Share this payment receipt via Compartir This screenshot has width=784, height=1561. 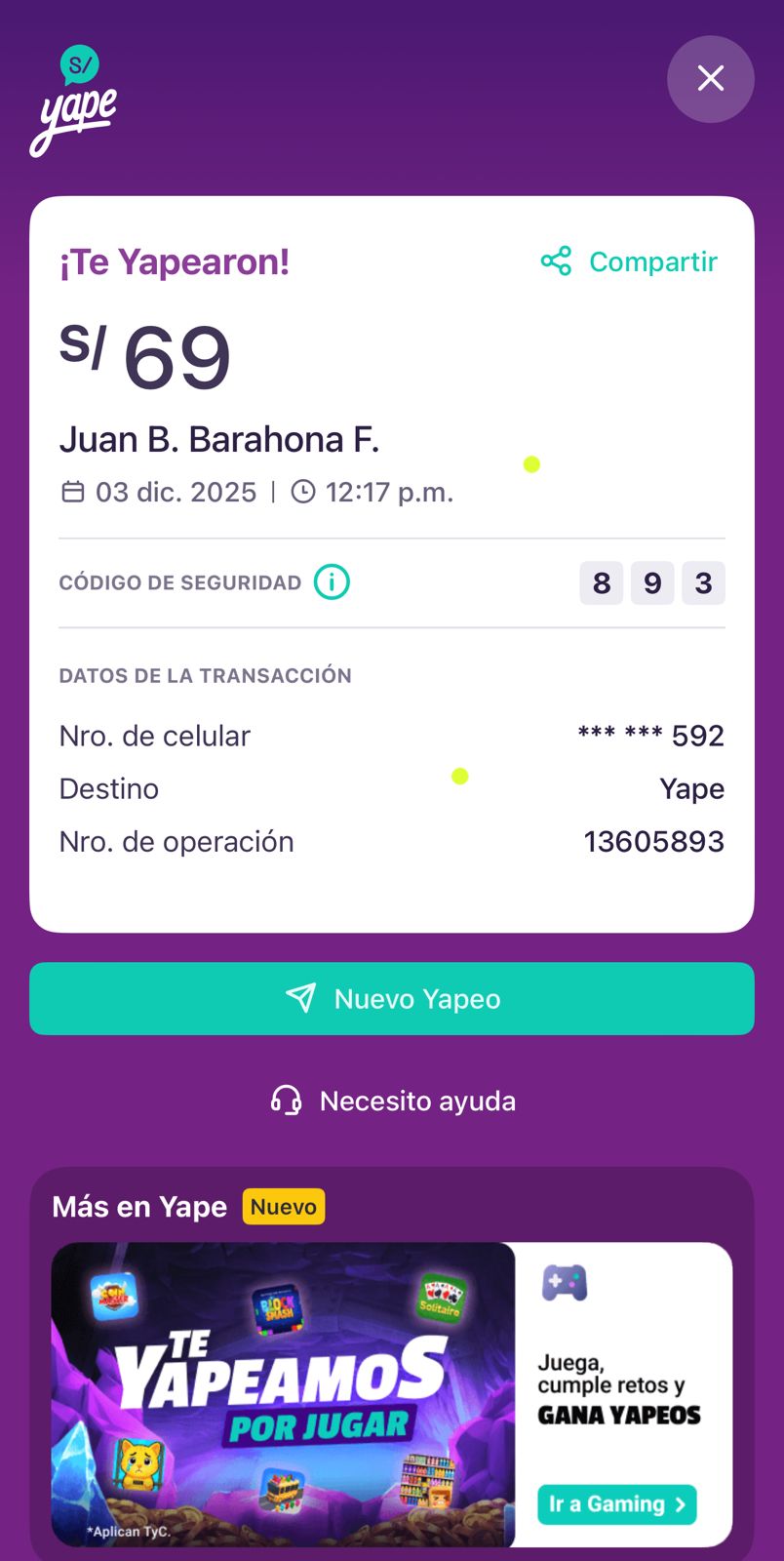click(x=630, y=261)
